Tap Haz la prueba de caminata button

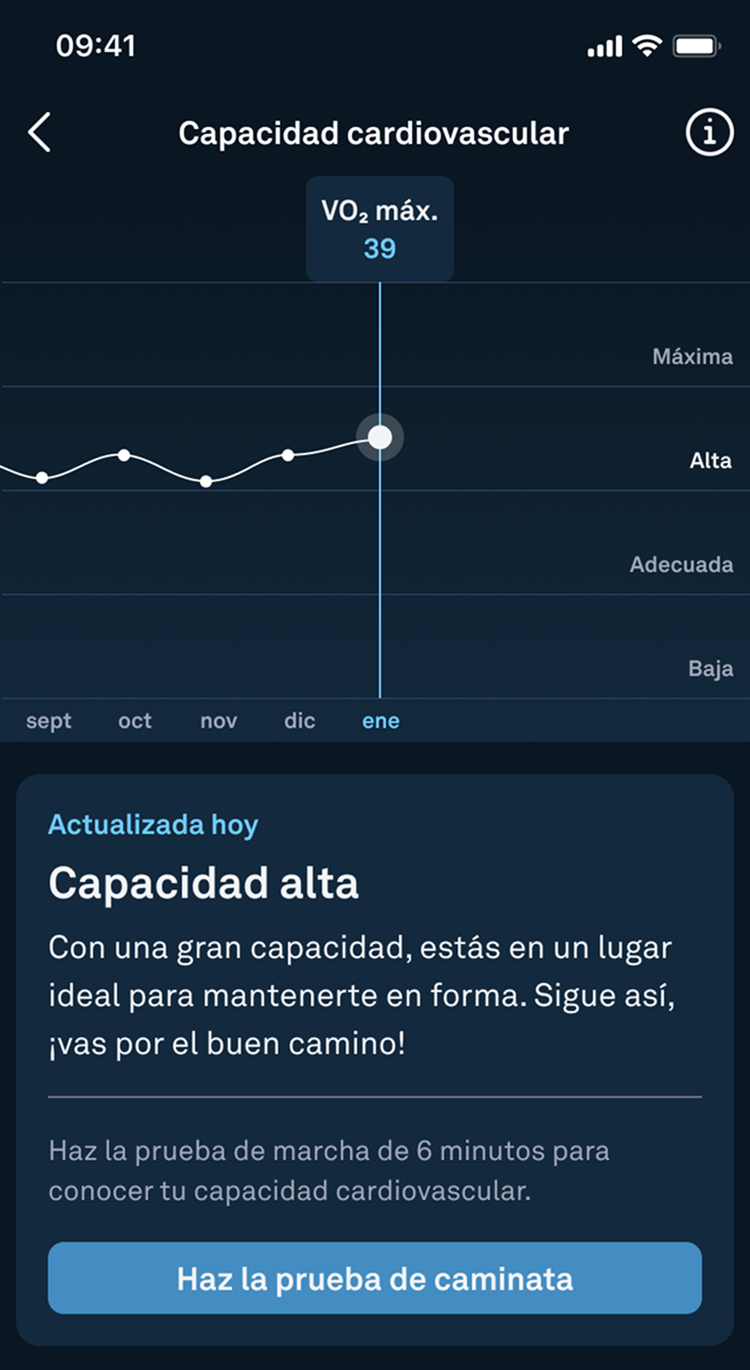(375, 1278)
